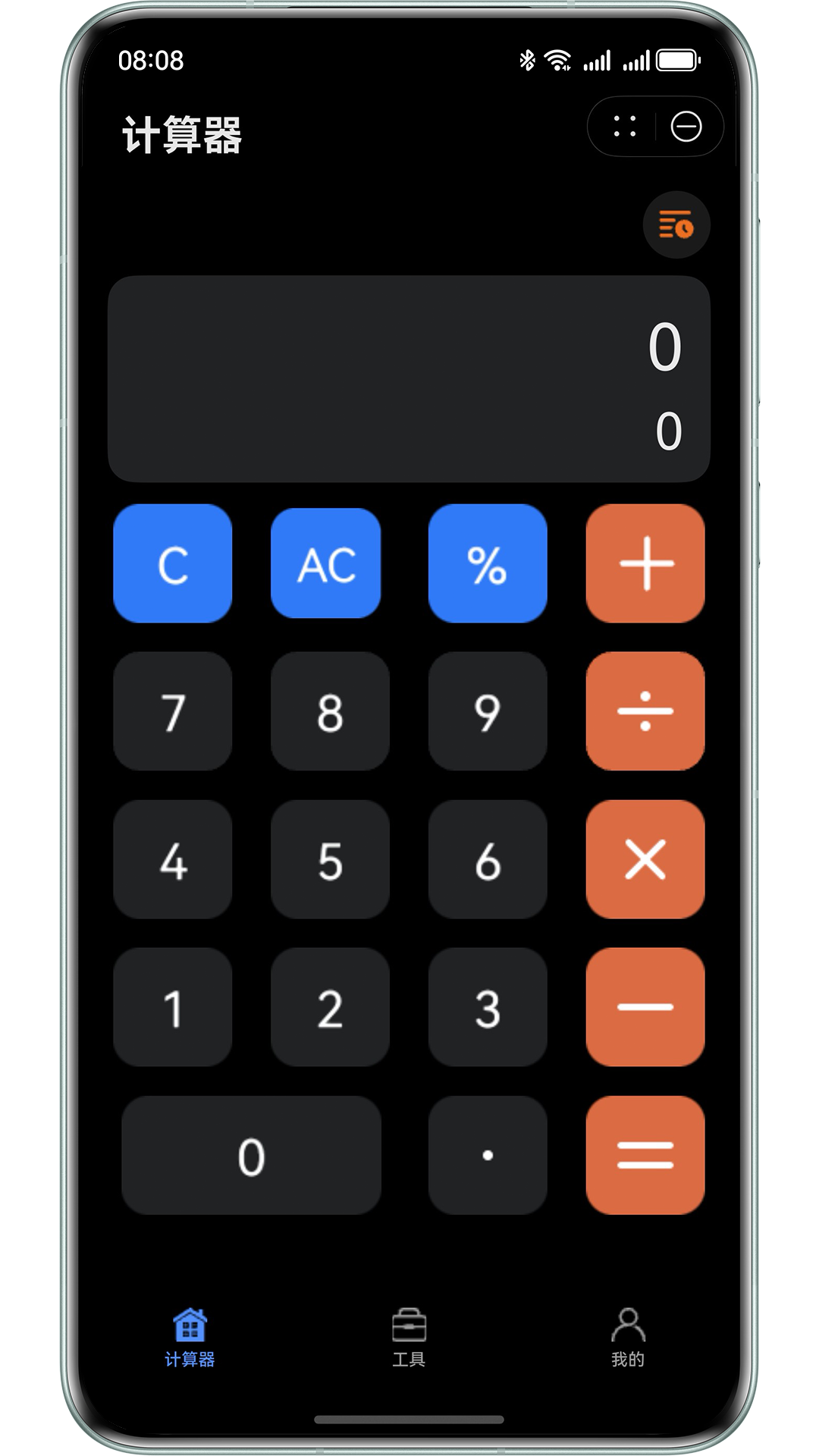
Task: Enter the digit 7
Action: 173,711
